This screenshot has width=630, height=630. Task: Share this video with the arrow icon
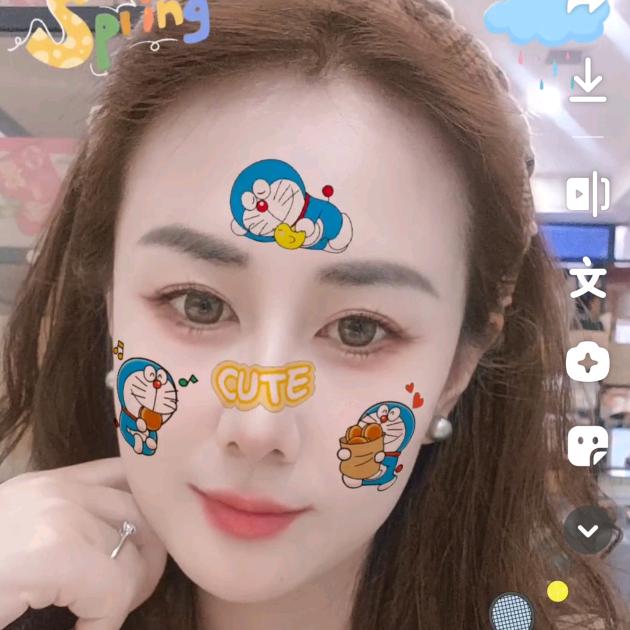(588, 6)
